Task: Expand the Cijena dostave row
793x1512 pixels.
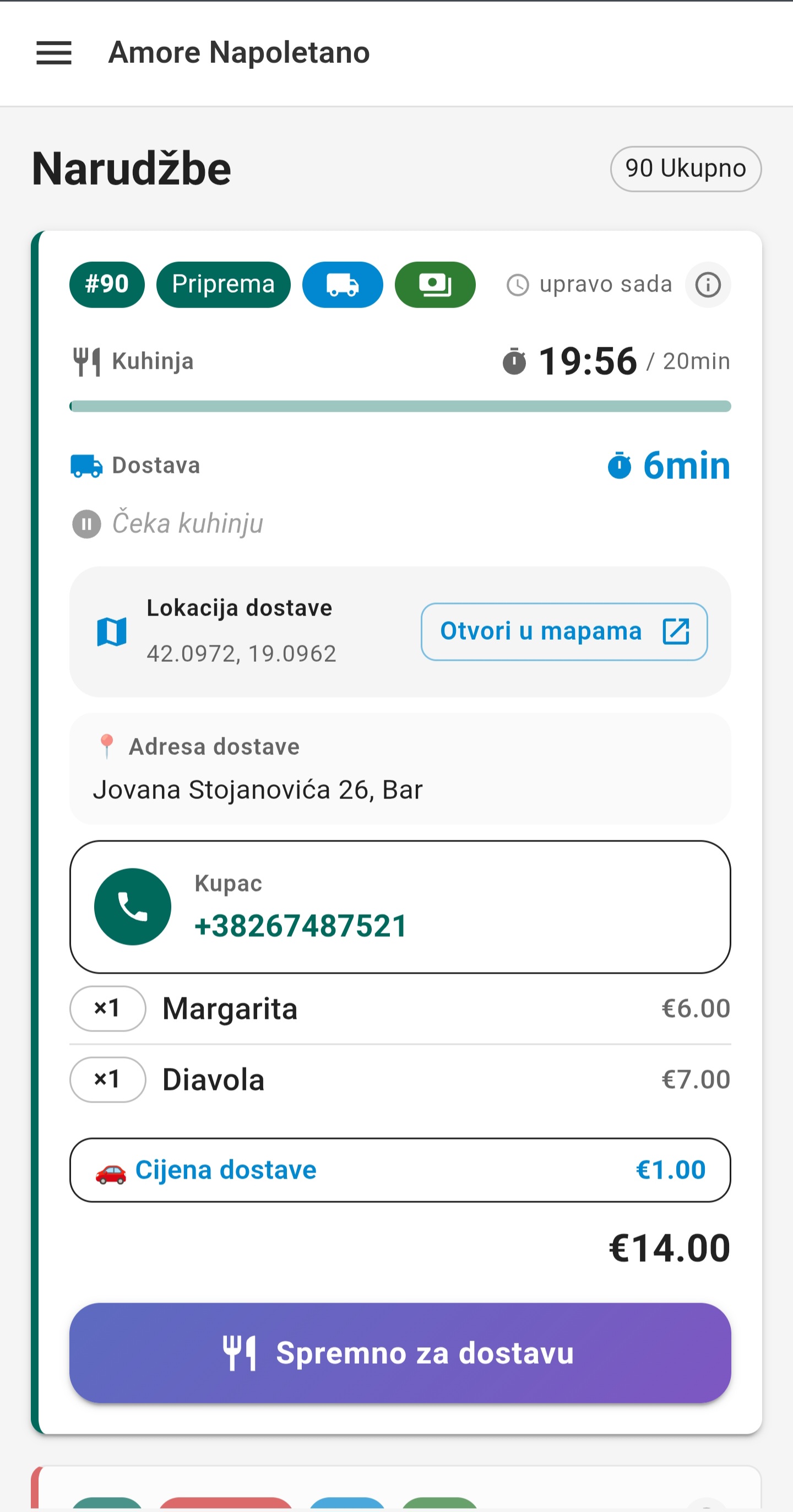Action: [399, 1170]
